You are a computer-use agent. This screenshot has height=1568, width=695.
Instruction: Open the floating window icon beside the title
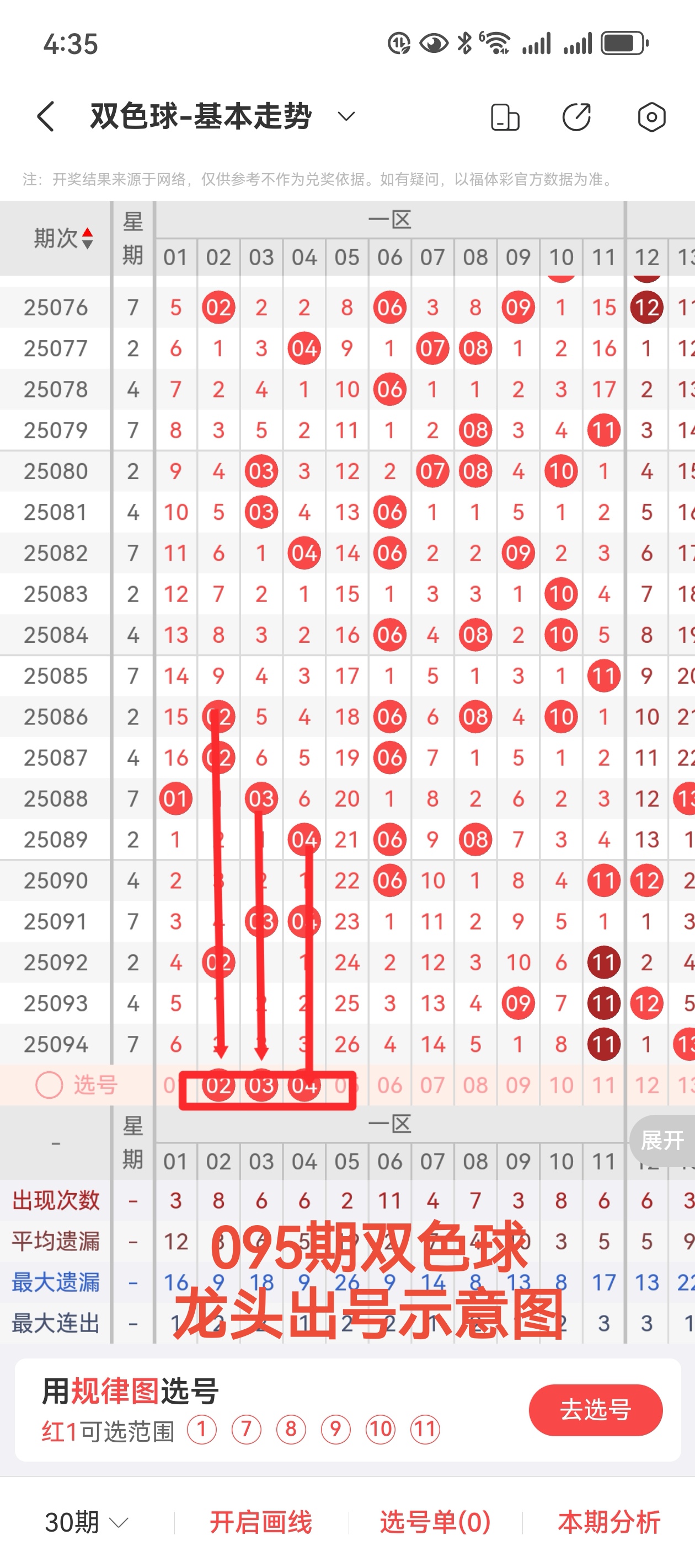[505, 116]
